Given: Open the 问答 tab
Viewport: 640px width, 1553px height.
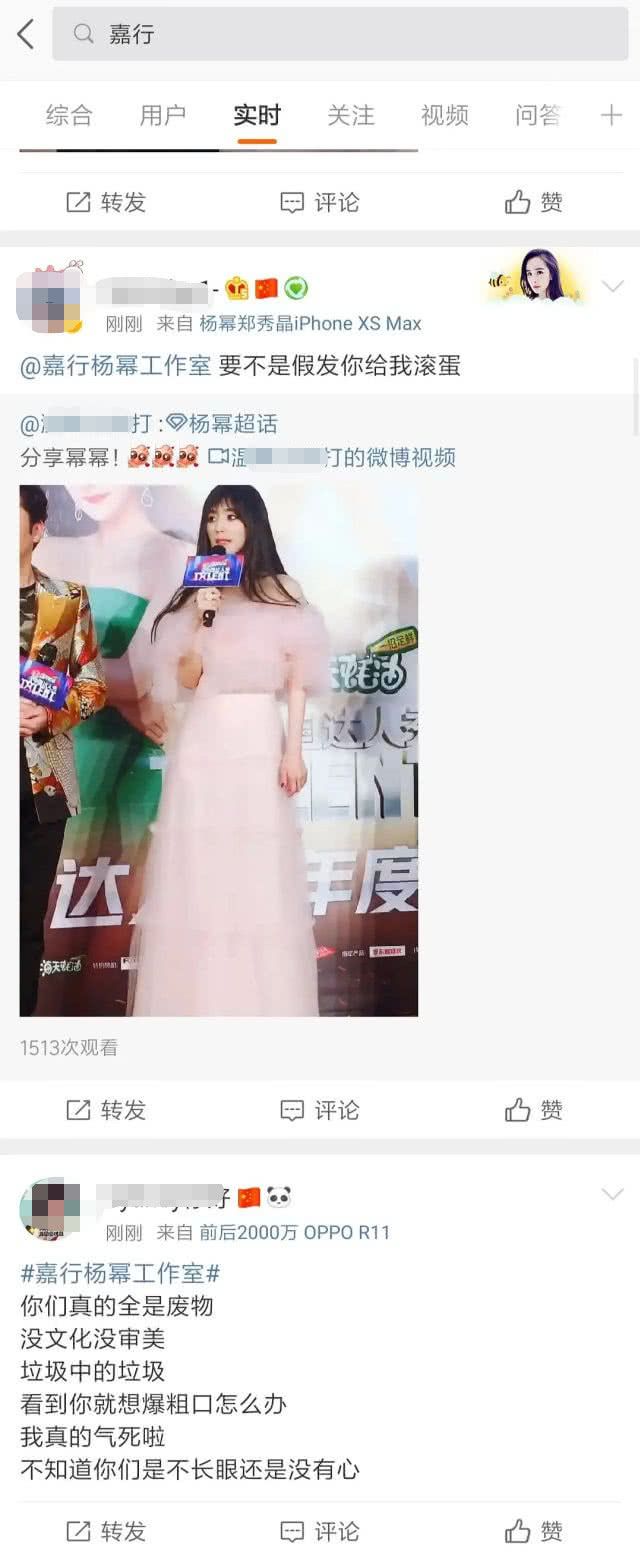Looking at the screenshot, I should tap(538, 116).
